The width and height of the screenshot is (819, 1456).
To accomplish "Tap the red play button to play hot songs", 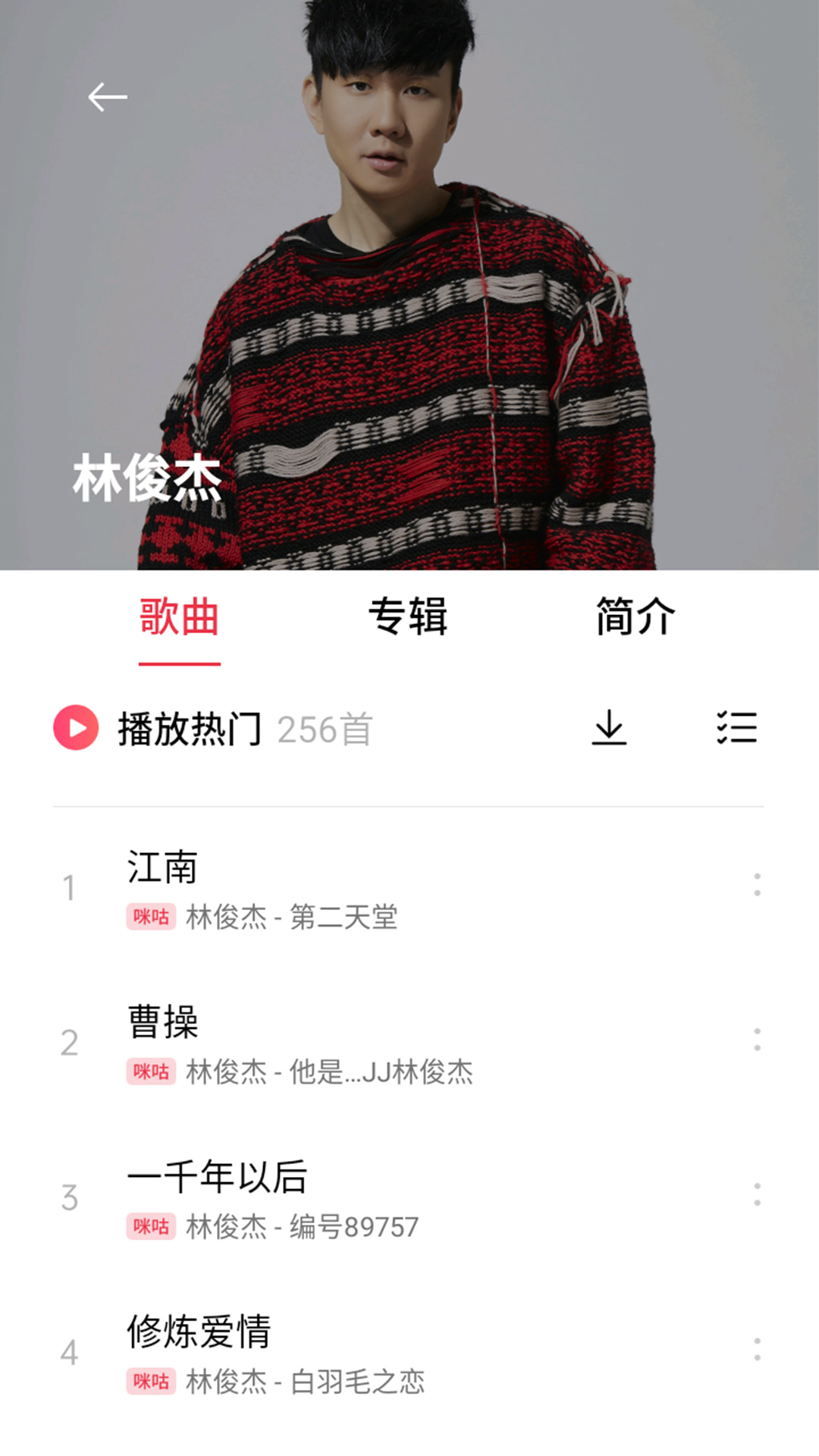I will [76, 728].
